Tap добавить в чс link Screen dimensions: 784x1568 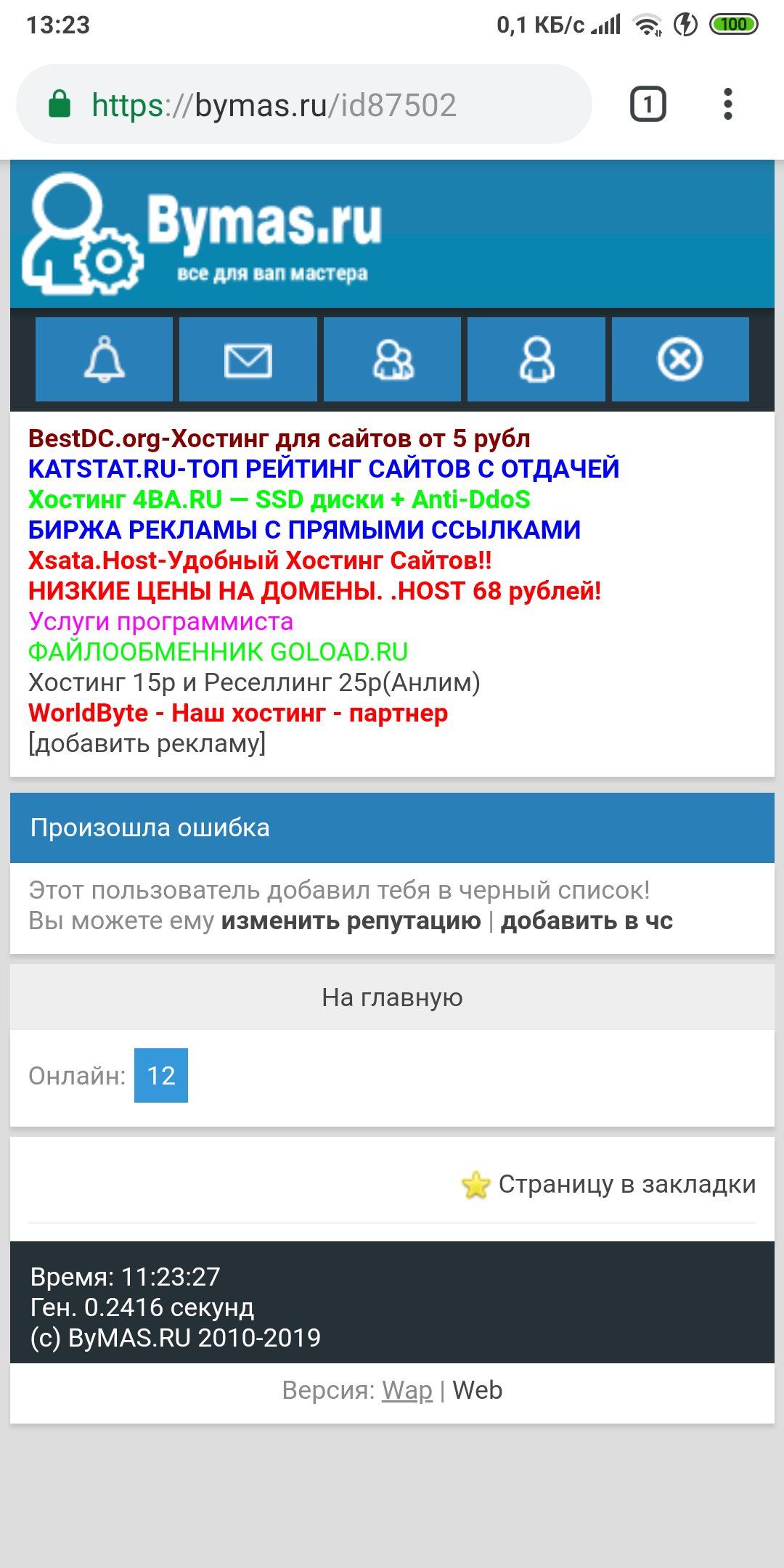[587, 920]
